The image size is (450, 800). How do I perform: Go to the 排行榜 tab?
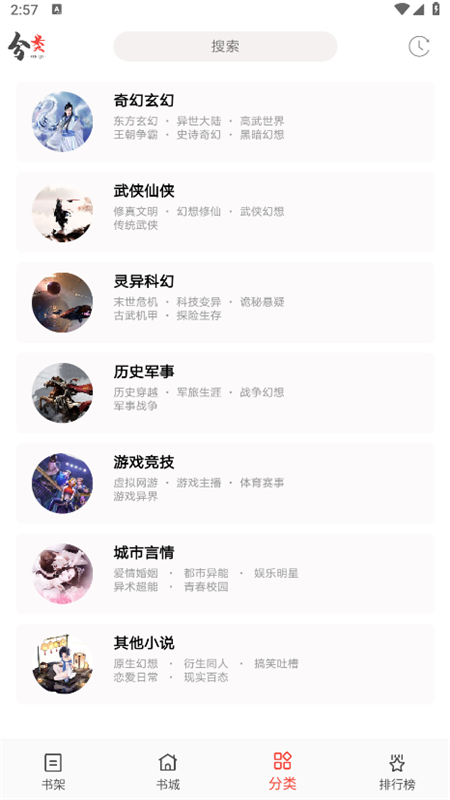397,771
